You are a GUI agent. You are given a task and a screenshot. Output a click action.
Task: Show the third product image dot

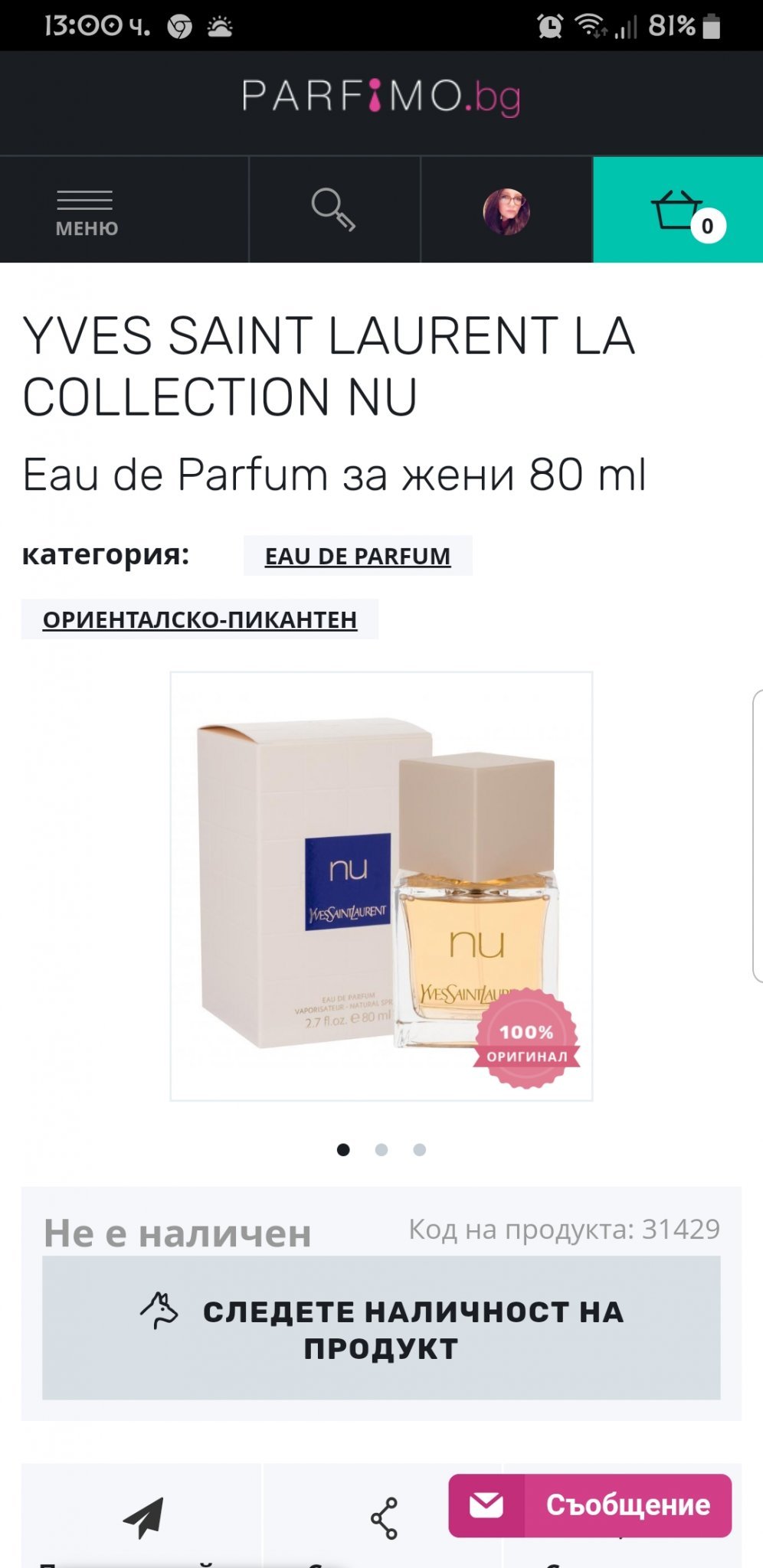click(419, 1149)
